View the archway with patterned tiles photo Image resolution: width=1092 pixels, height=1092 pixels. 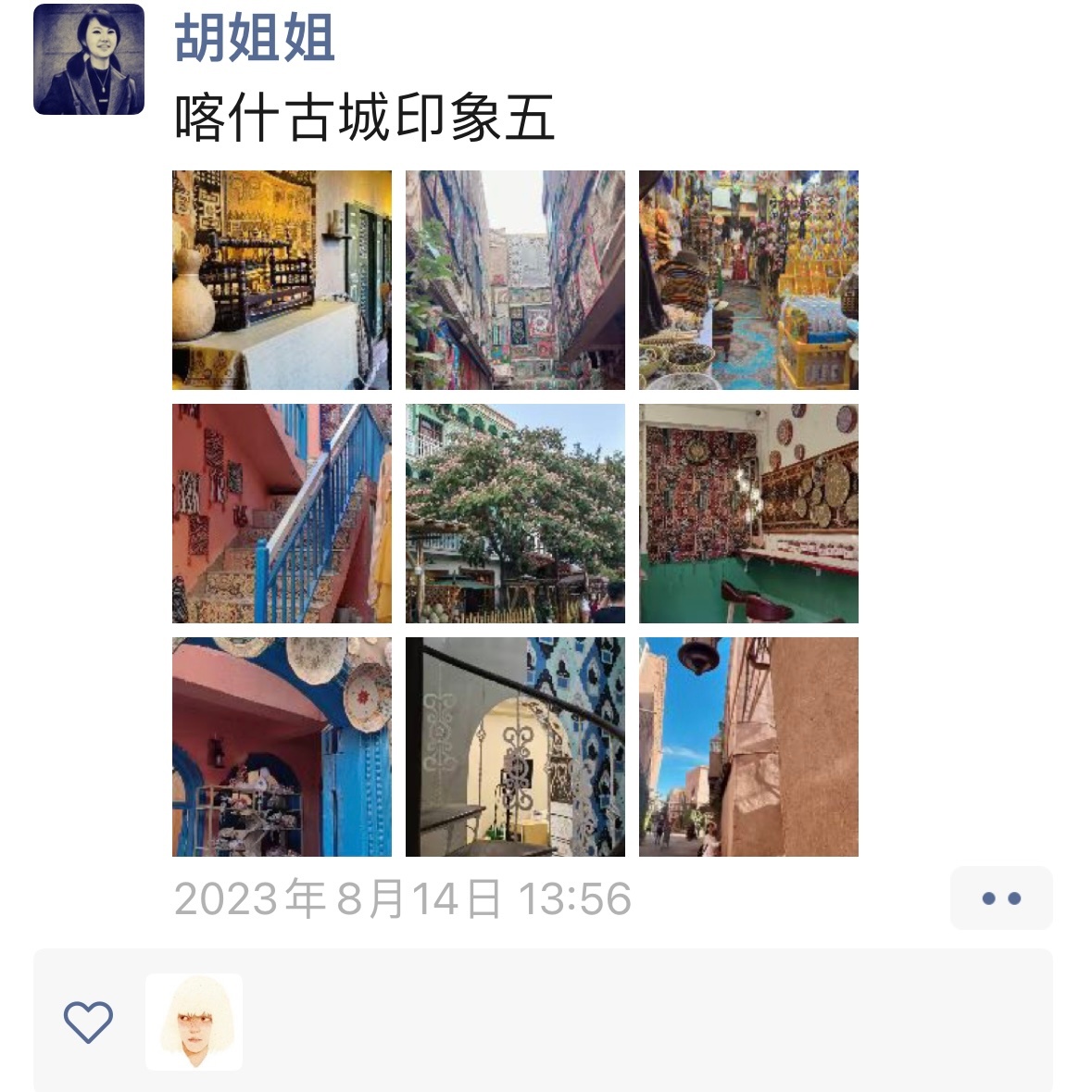[x=515, y=747]
